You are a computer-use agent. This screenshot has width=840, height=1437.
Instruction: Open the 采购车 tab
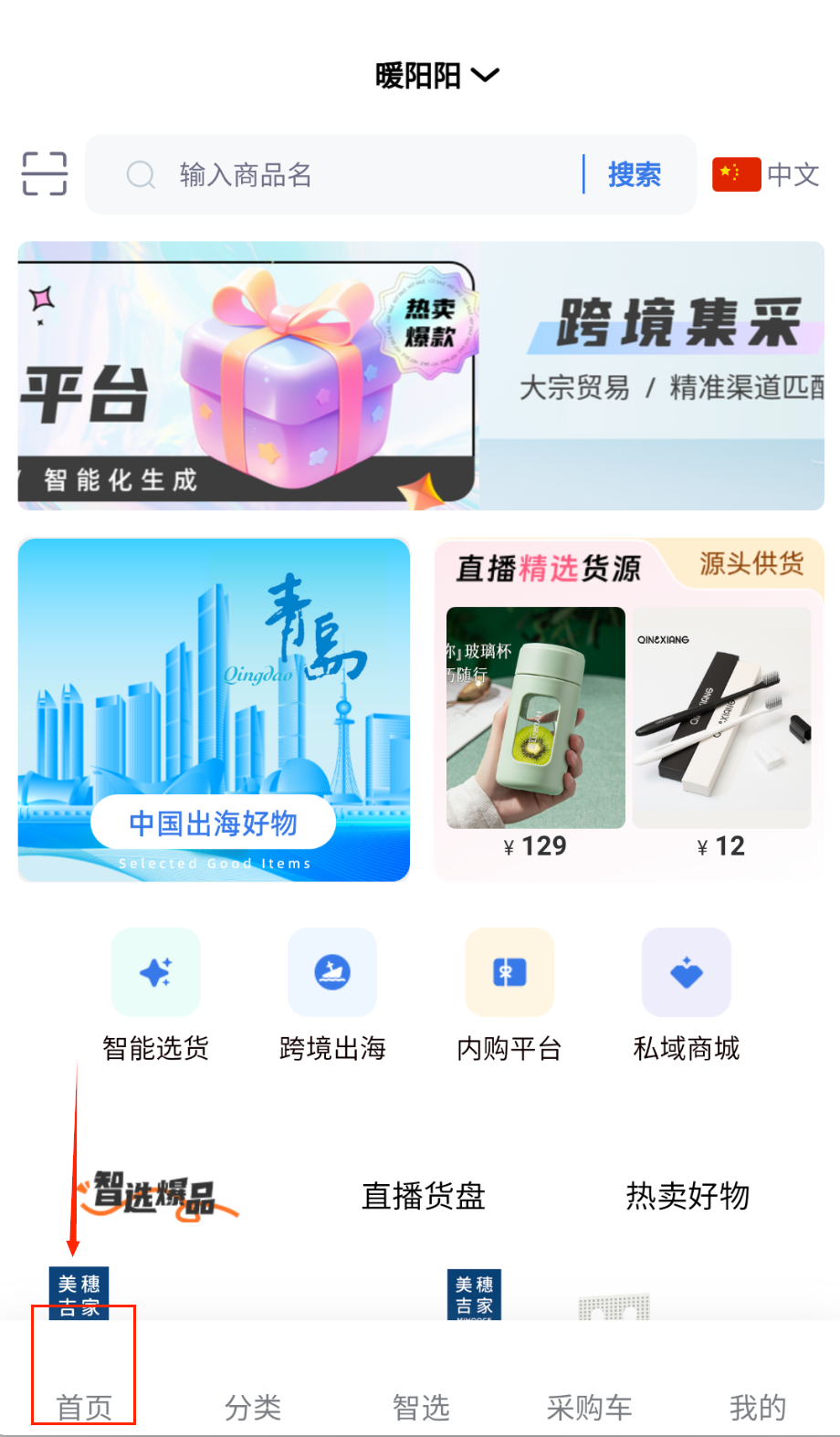[x=589, y=1406]
